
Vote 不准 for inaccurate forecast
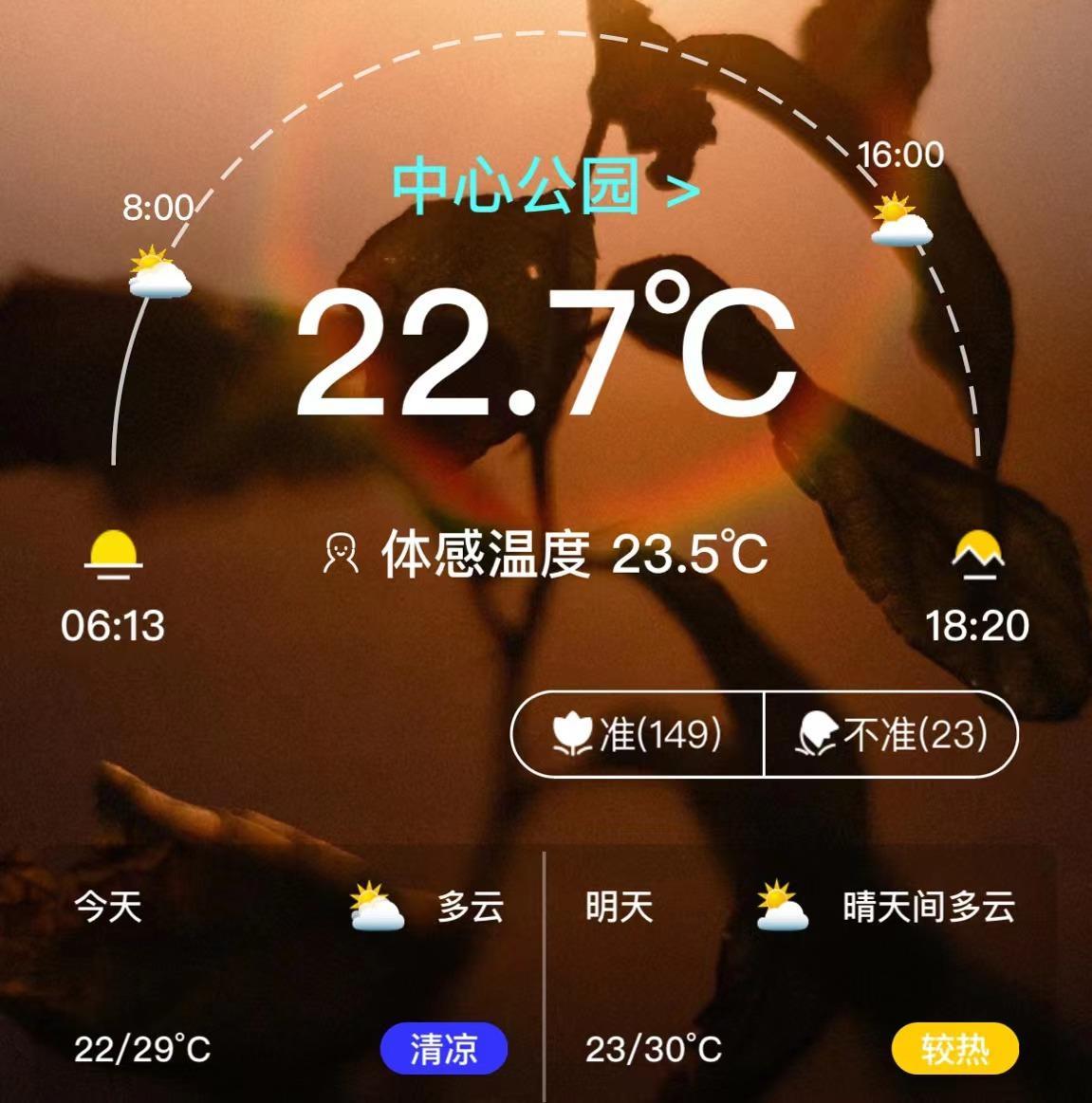tap(891, 734)
